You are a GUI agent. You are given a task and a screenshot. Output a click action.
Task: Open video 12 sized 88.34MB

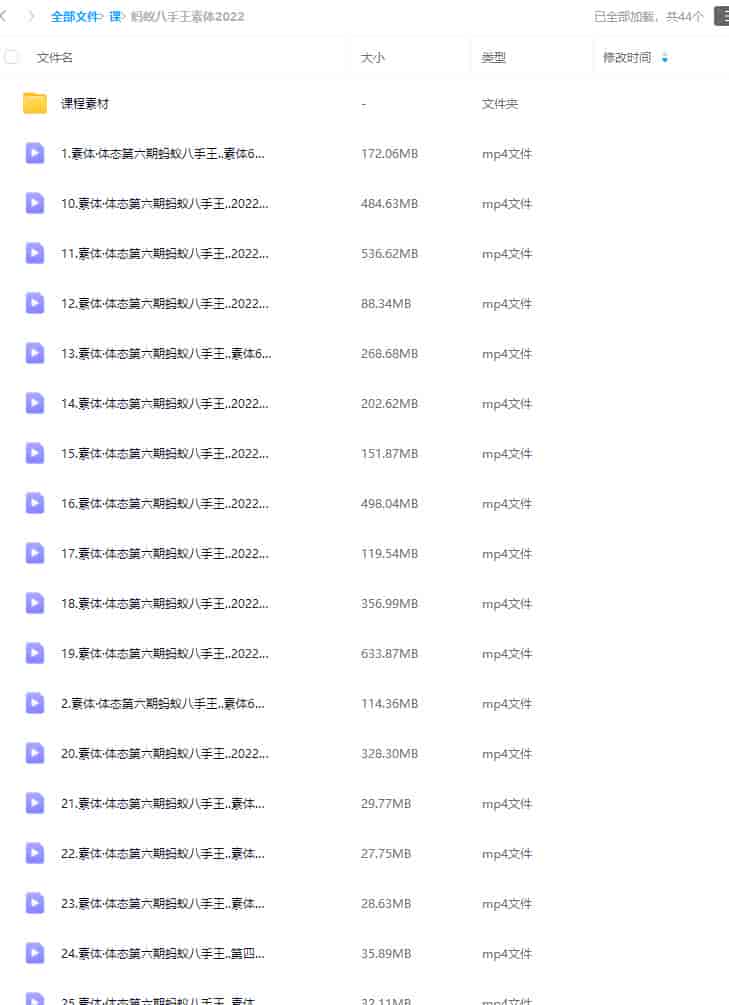pos(165,304)
